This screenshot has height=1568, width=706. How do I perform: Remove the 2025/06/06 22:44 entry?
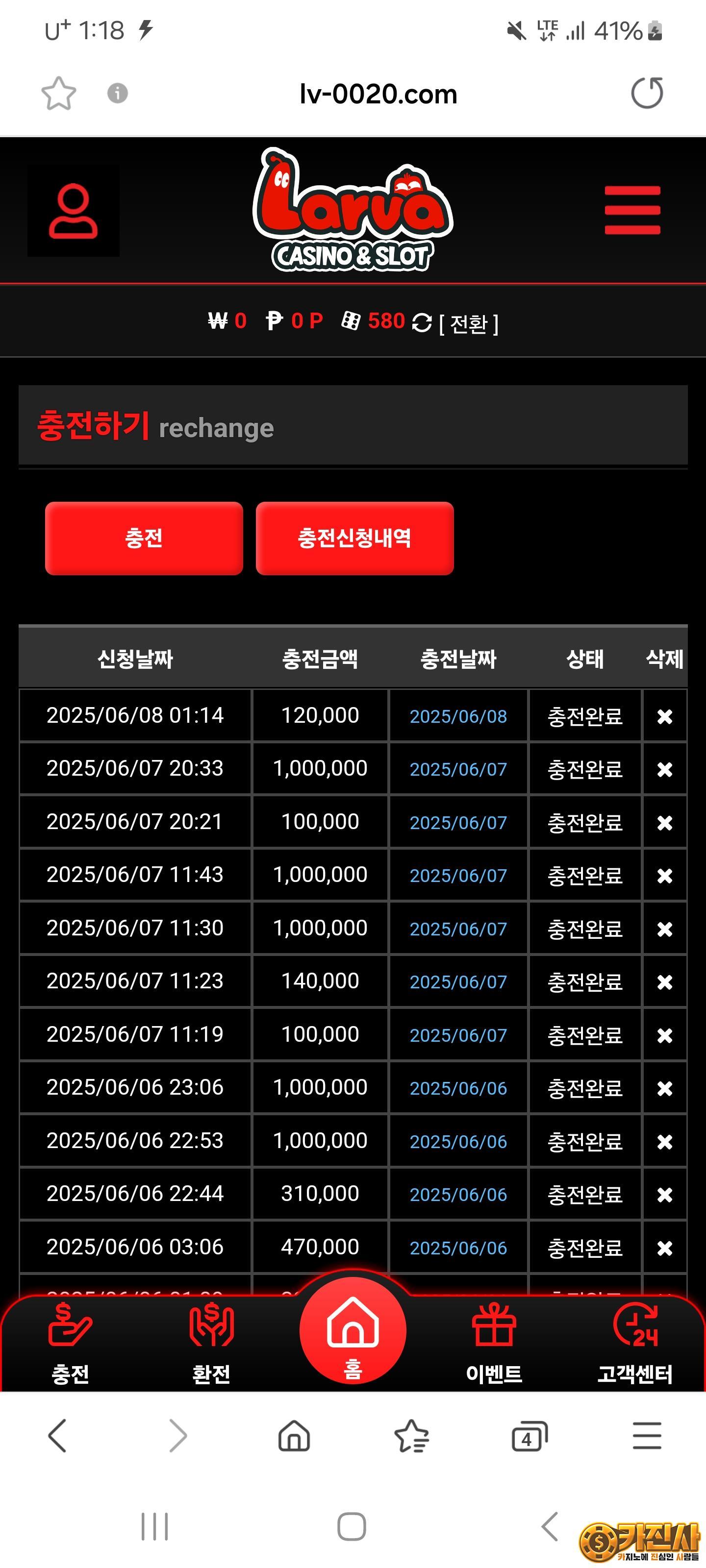pyautogui.click(x=665, y=1194)
